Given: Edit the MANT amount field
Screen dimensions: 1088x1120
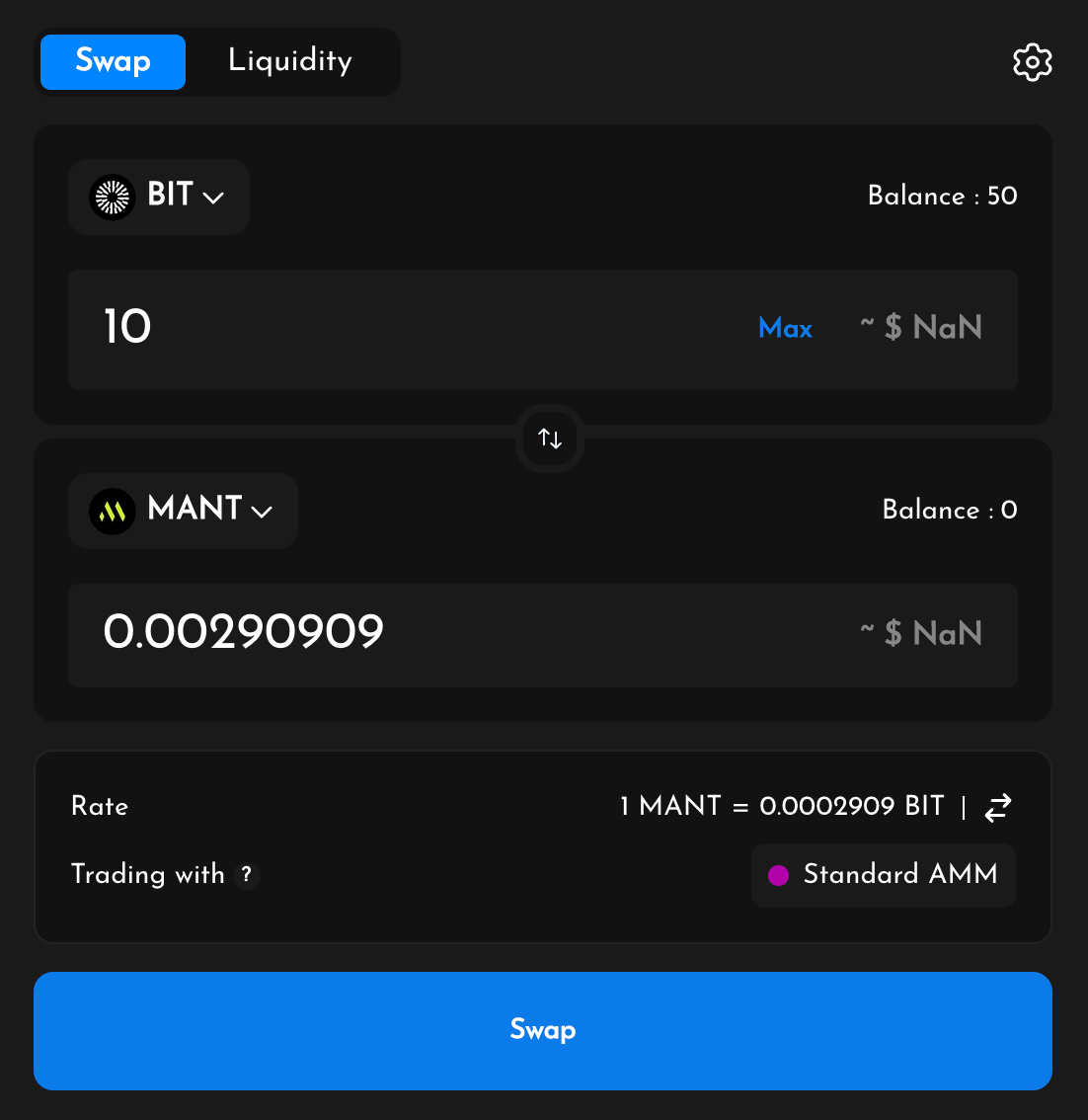Looking at the screenshot, I should pos(444,632).
